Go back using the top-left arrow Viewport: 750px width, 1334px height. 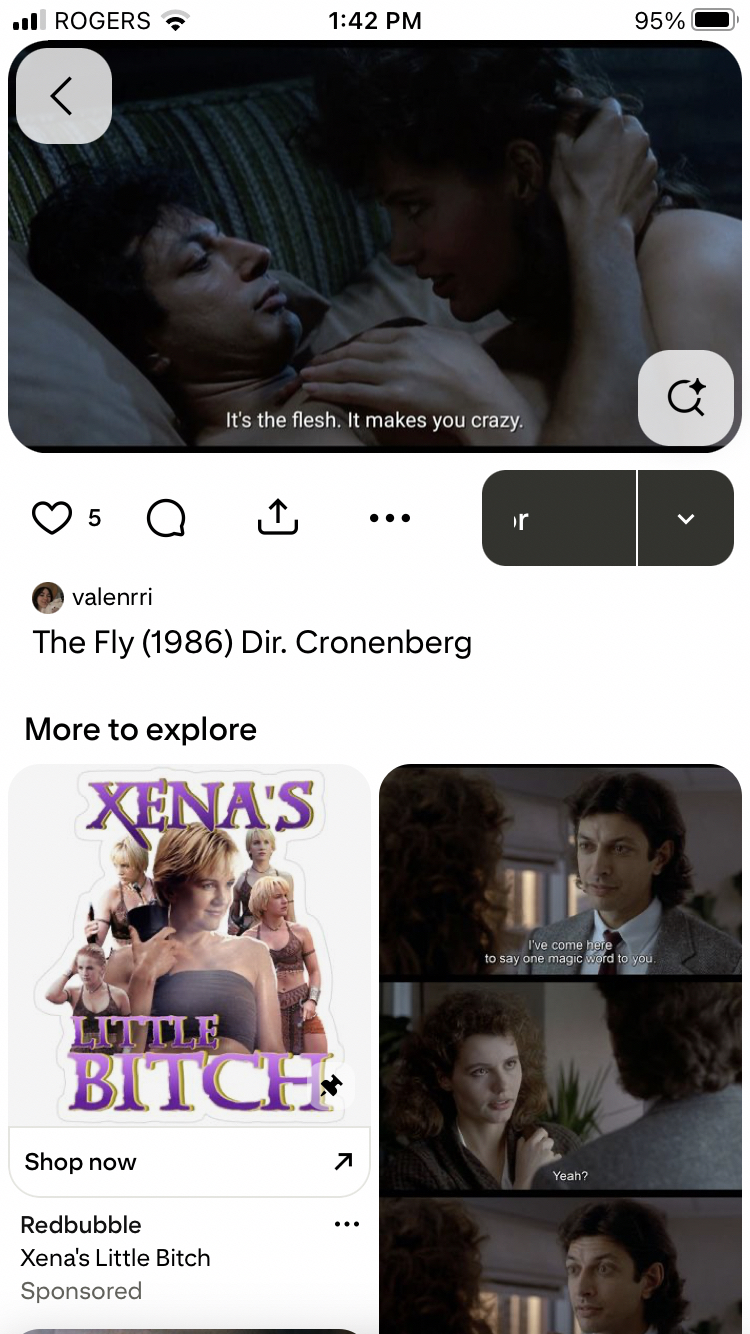point(63,96)
